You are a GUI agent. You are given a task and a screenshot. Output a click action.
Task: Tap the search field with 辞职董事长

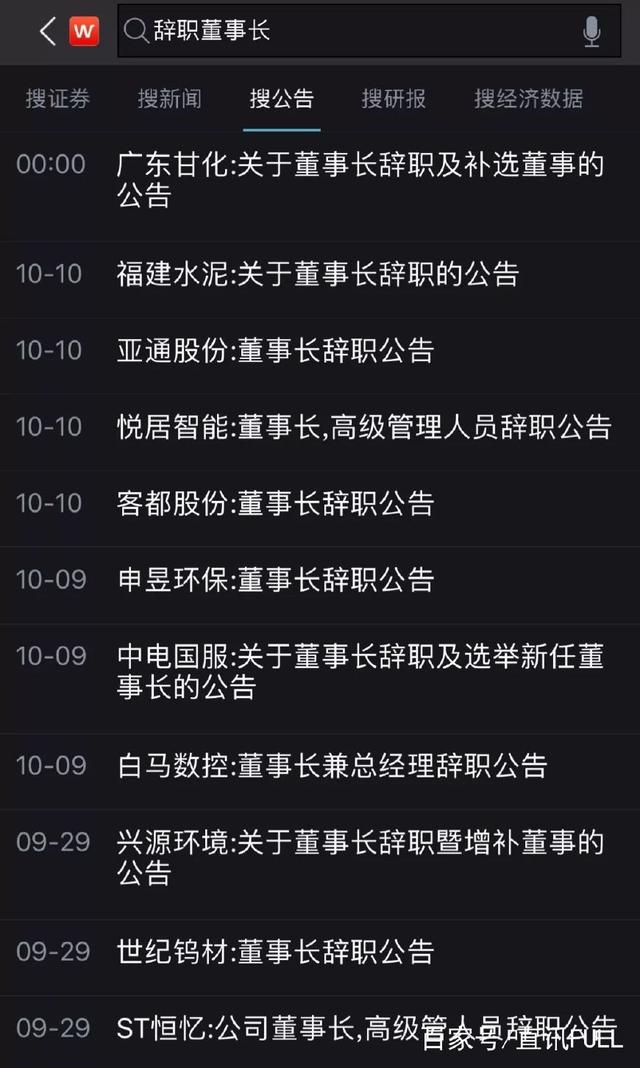point(350,32)
